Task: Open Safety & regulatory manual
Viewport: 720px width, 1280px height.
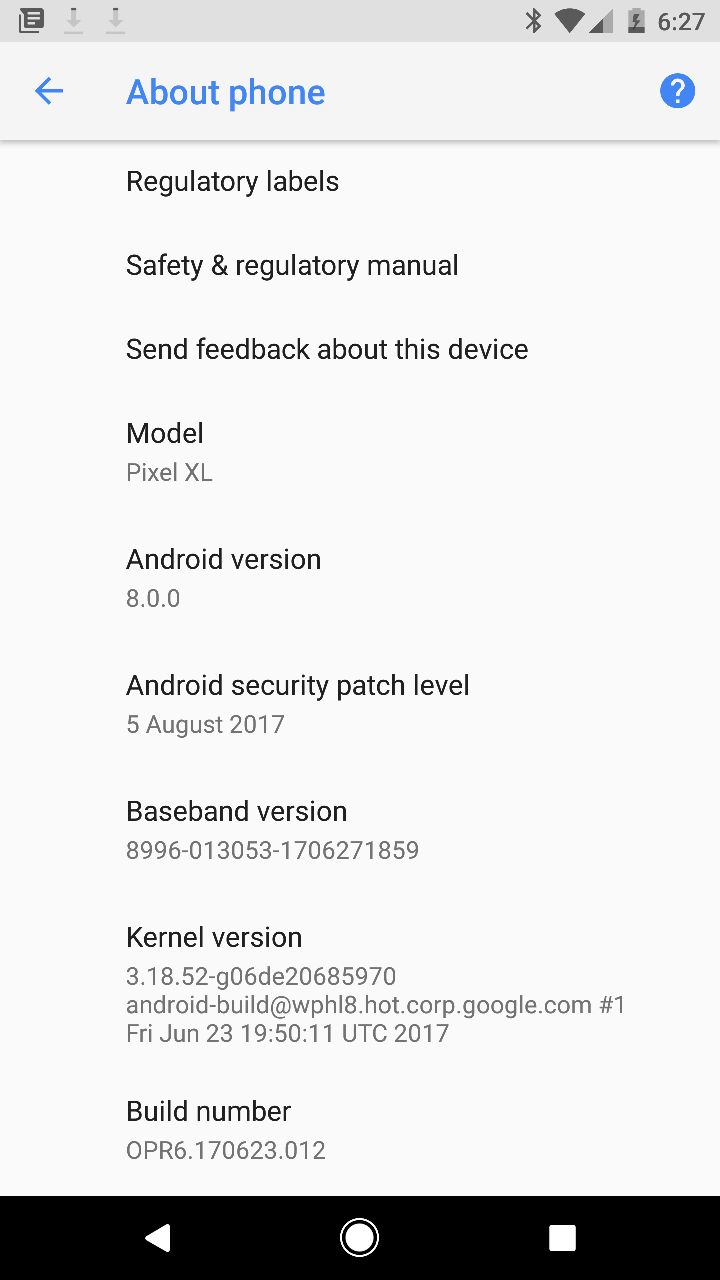Action: [360, 266]
